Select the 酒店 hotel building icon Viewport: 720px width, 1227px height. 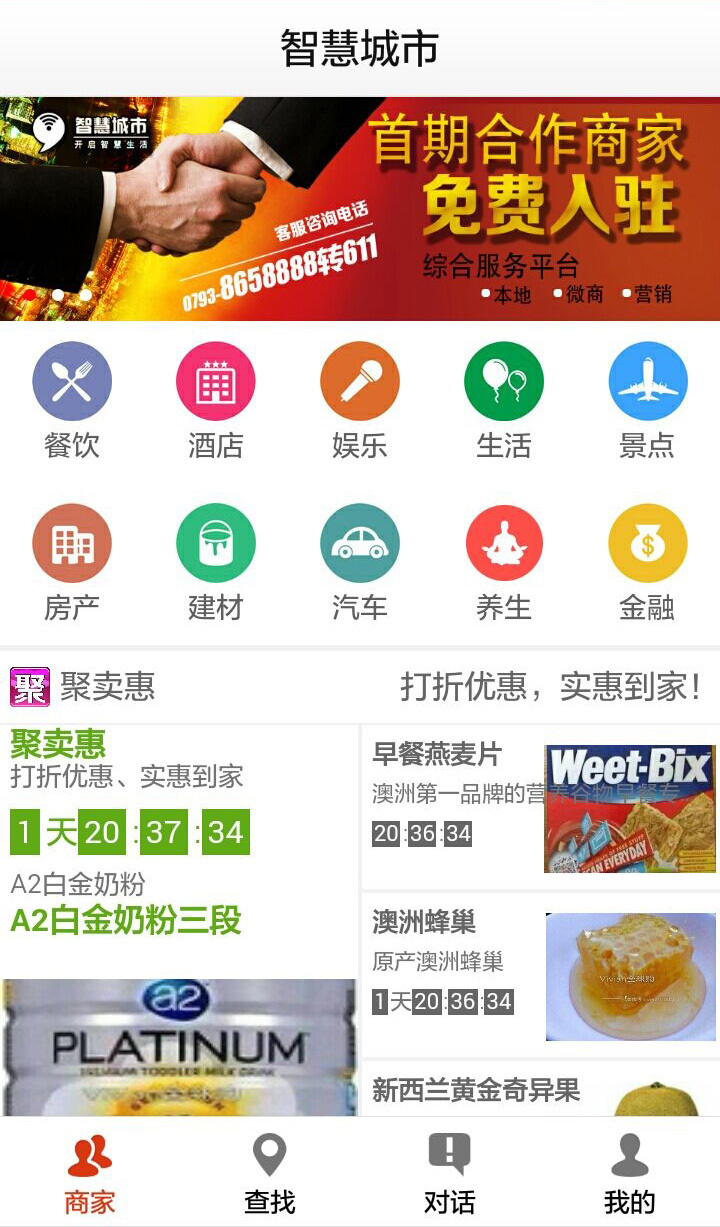click(x=216, y=381)
